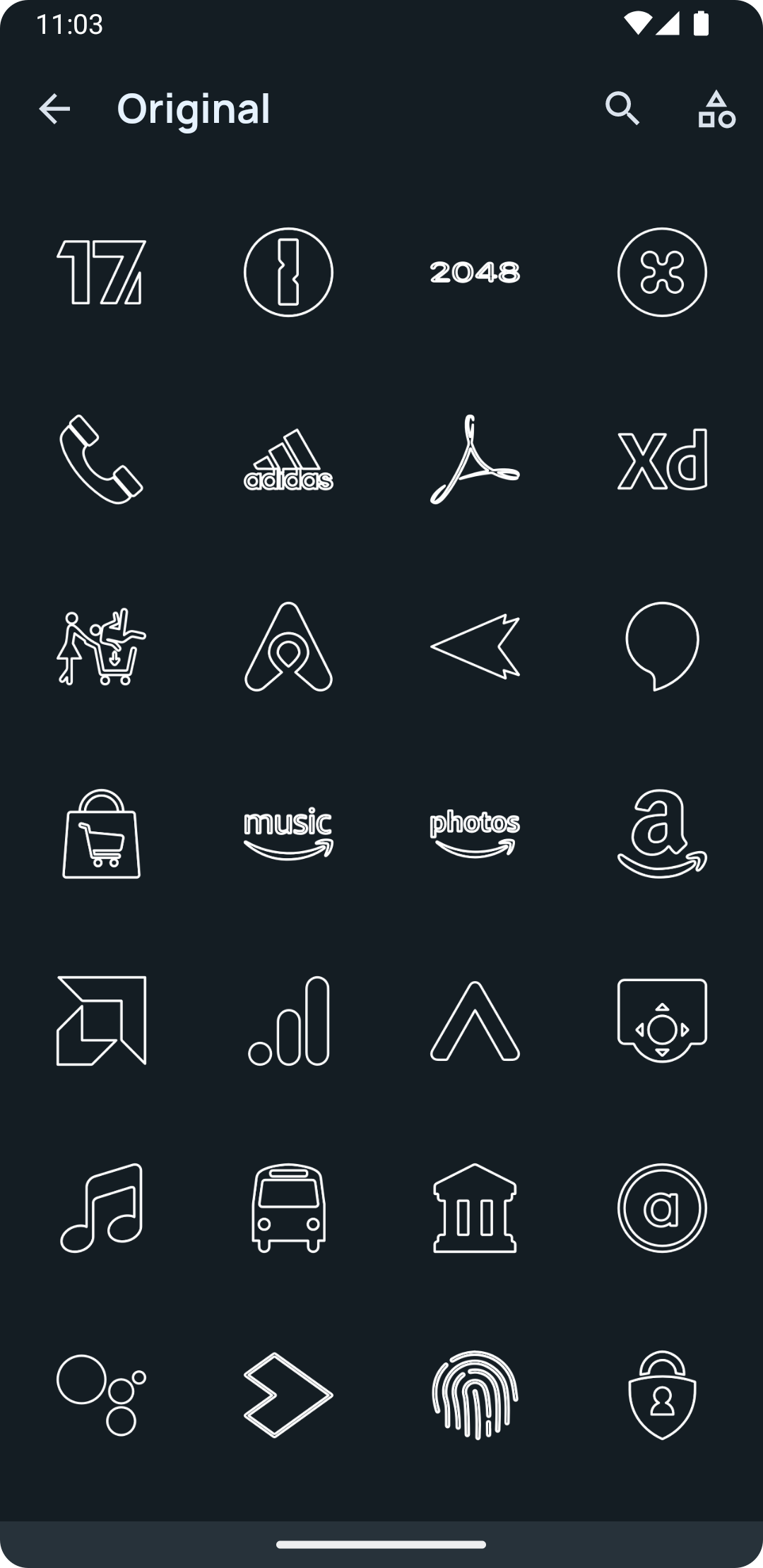Image resolution: width=763 pixels, height=1568 pixels.
Task: Pick the Airbnb icon
Action: click(x=288, y=647)
